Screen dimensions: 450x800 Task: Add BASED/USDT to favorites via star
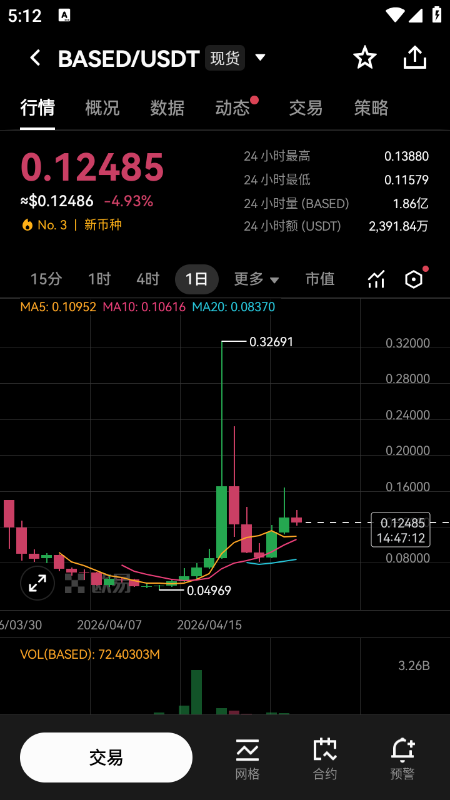pyautogui.click(x=365, y=58)
